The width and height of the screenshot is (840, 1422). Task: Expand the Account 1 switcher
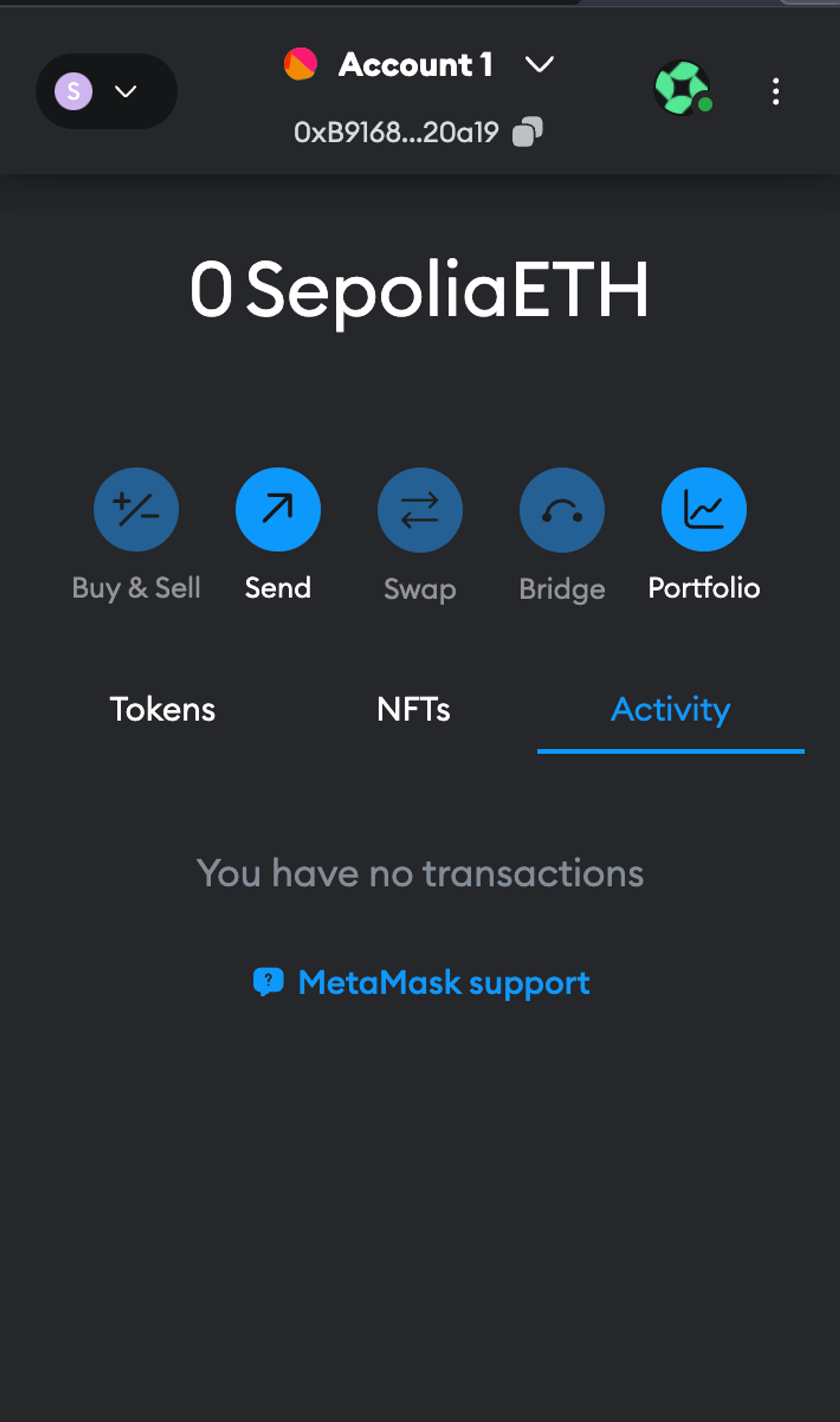418,64
